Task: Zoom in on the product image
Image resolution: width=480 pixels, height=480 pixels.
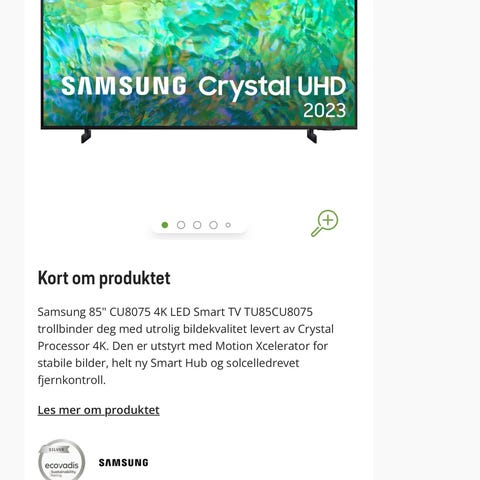Action: 325,223
